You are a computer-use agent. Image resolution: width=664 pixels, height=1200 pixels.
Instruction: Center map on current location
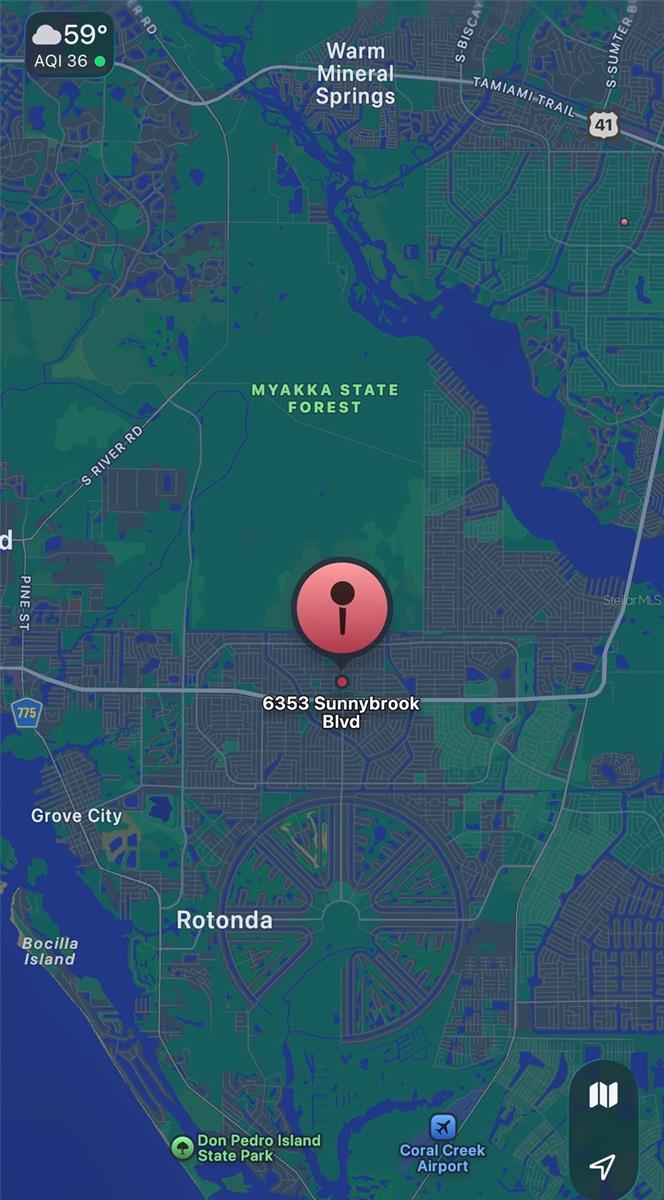click(602, 1166)
